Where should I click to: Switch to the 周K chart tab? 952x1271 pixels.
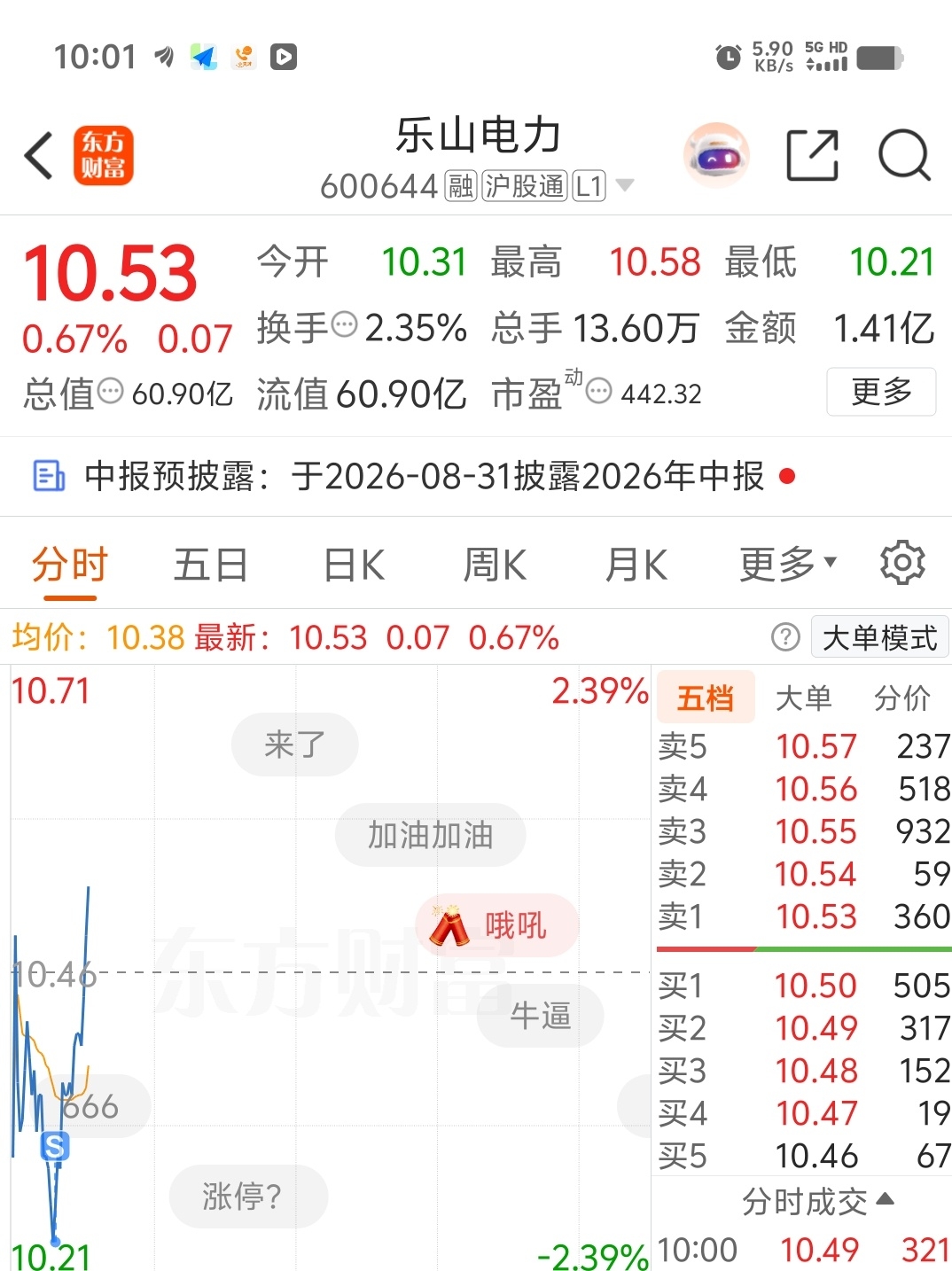click(x=495, y=565)
